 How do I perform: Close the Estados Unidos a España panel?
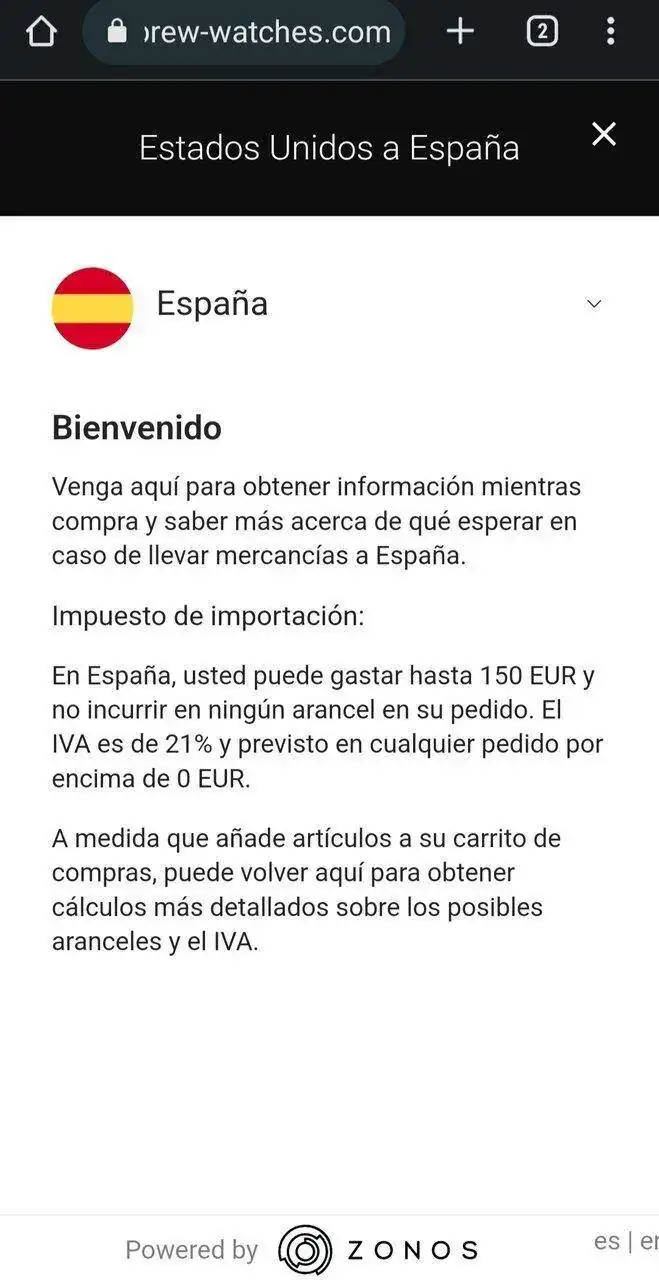(x=604, y=134)
